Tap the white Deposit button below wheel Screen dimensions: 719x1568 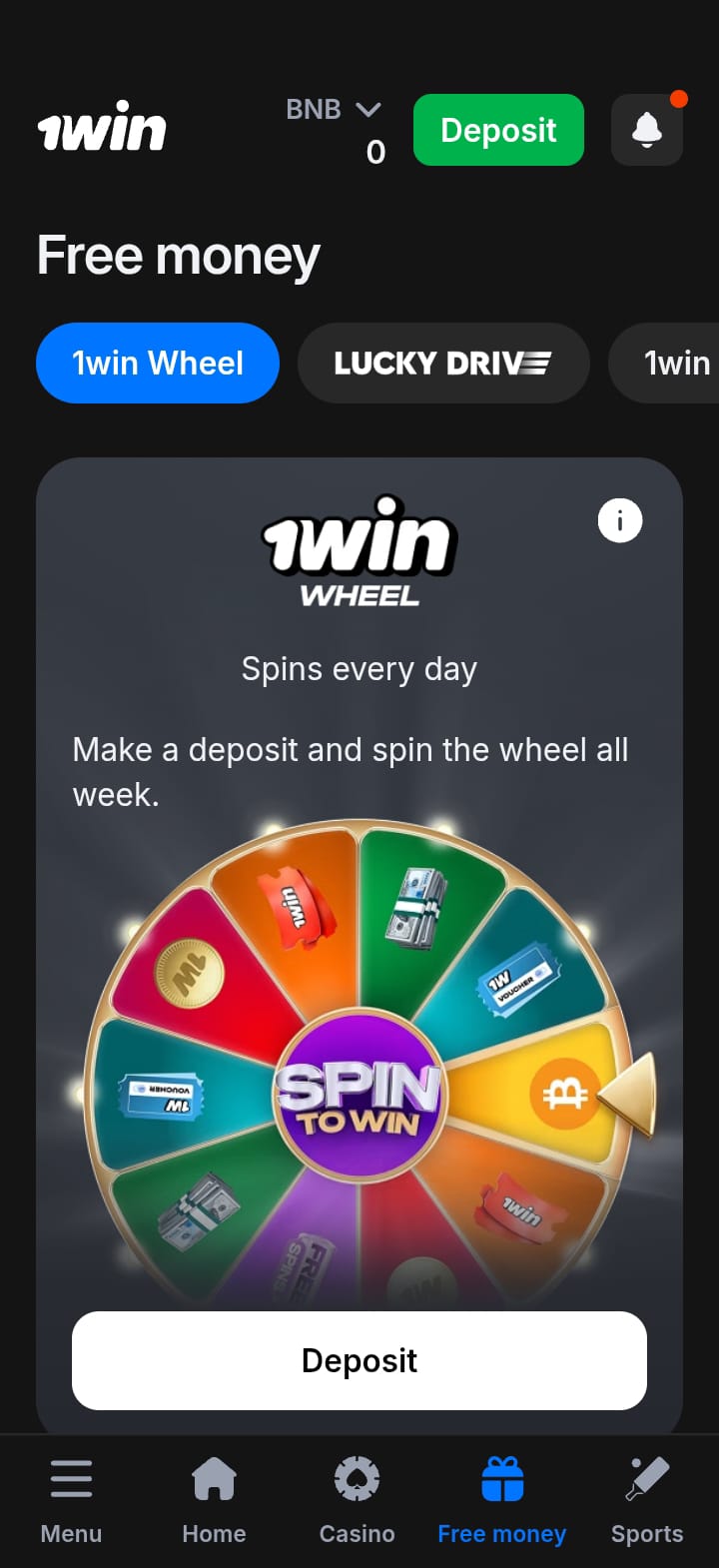pos(359,1360)
